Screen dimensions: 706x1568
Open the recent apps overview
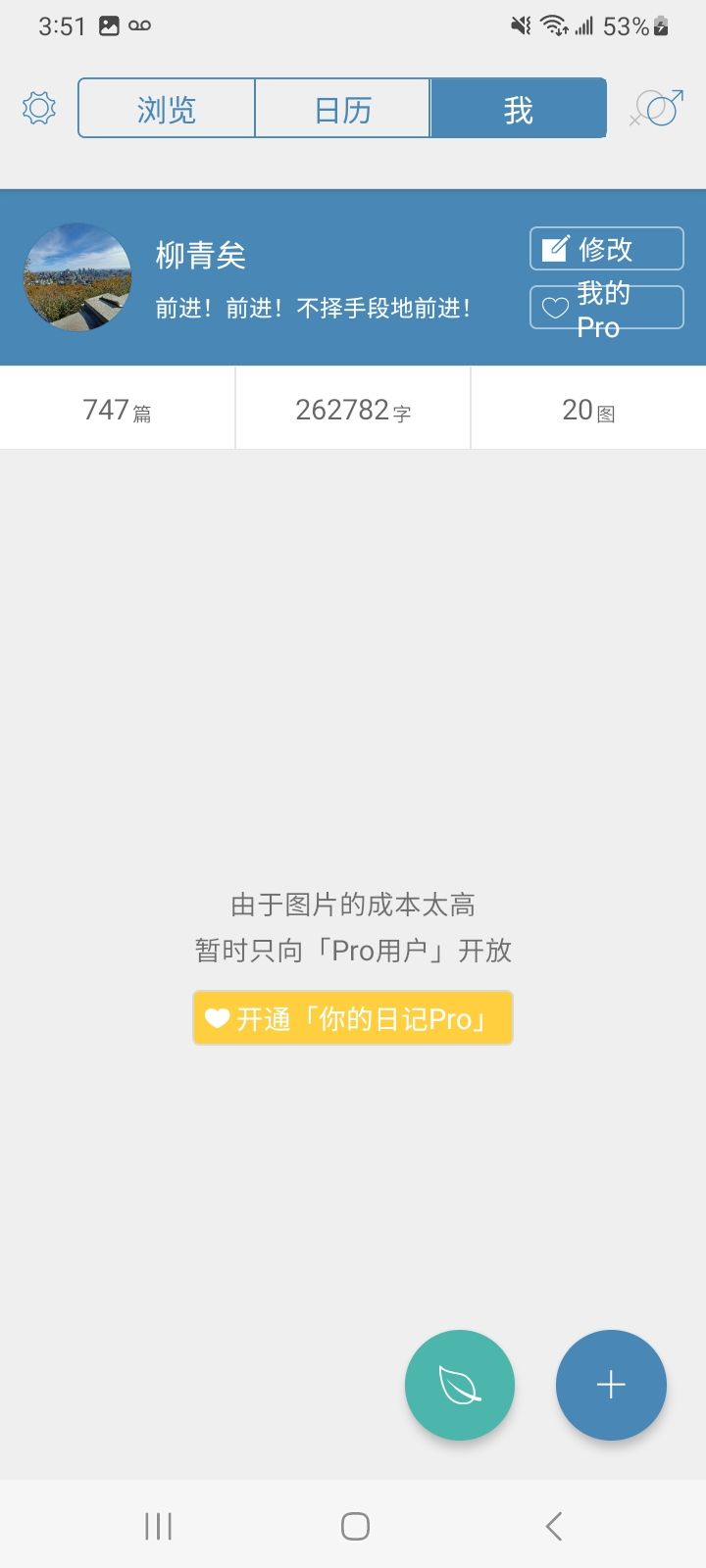pyautogui.click(x=158, y=1526)
